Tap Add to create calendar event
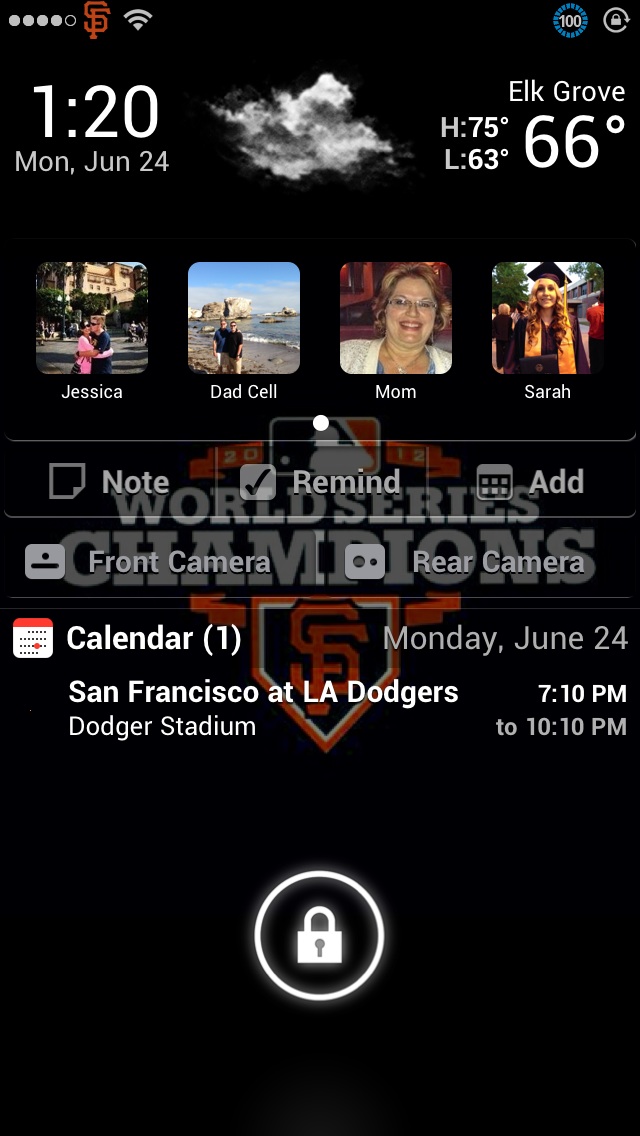The image size is (640, 1136). click(x=531, y=482)
